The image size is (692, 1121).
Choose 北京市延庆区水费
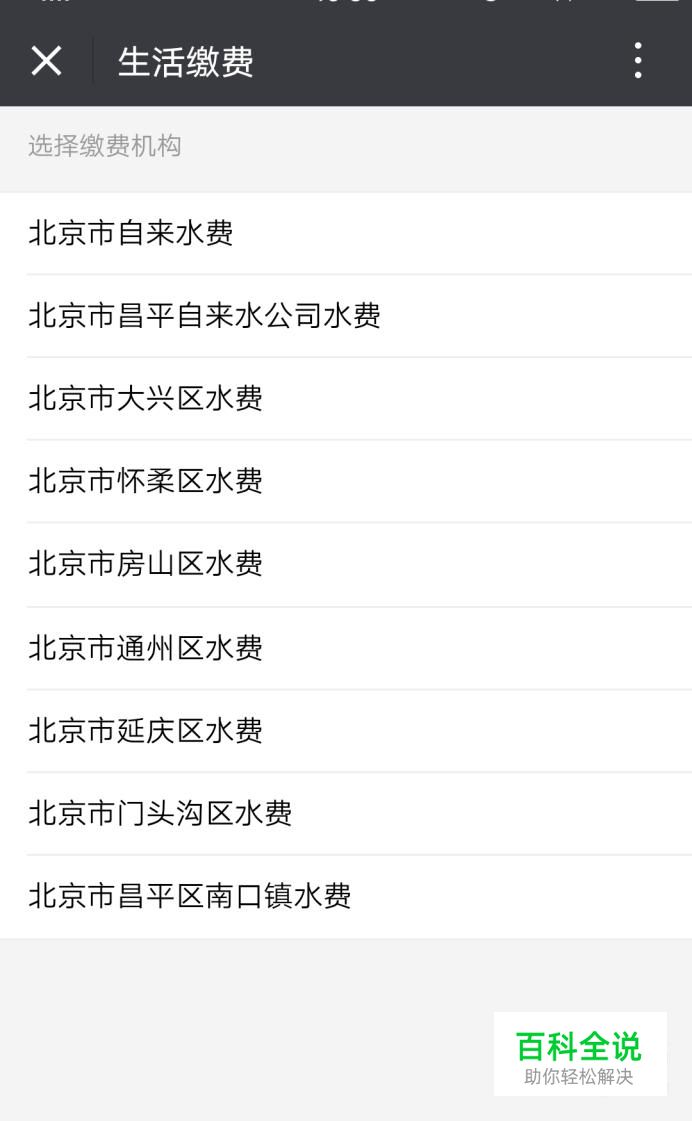pyautogui.click(x=146, y=731)
